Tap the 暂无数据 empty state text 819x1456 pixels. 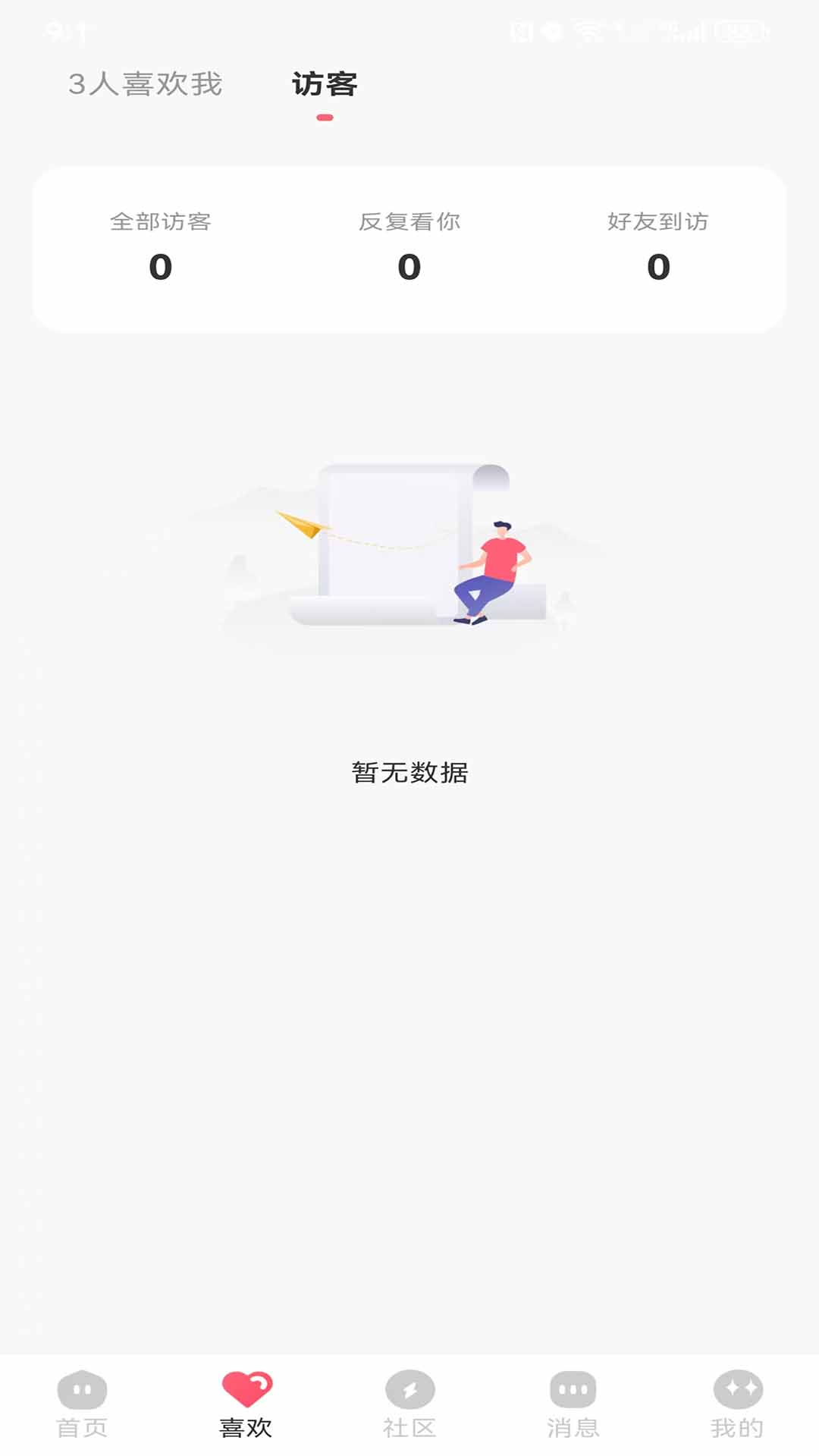[409, 772]
